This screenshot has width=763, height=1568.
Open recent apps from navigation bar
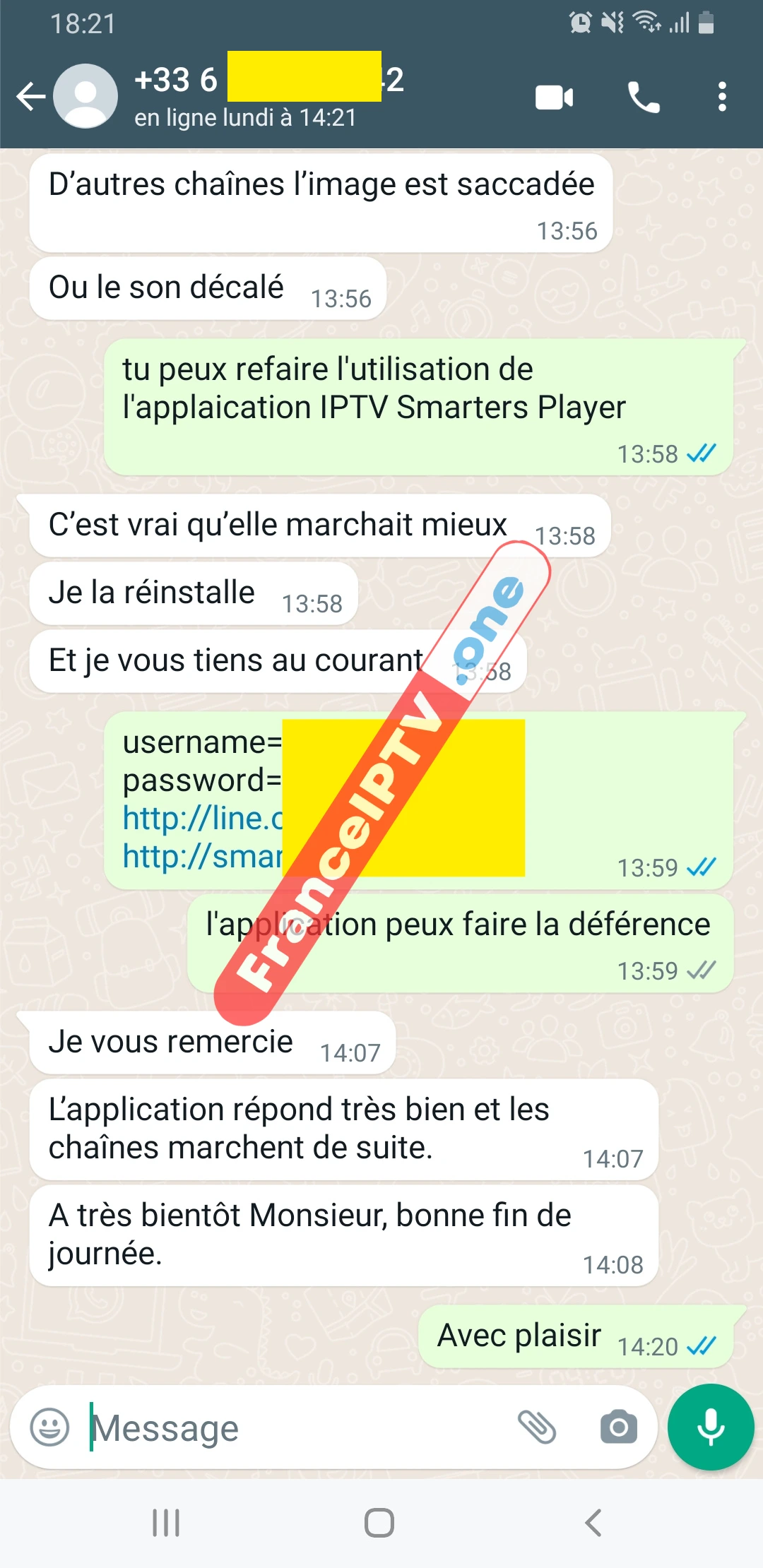point(166,1523)
